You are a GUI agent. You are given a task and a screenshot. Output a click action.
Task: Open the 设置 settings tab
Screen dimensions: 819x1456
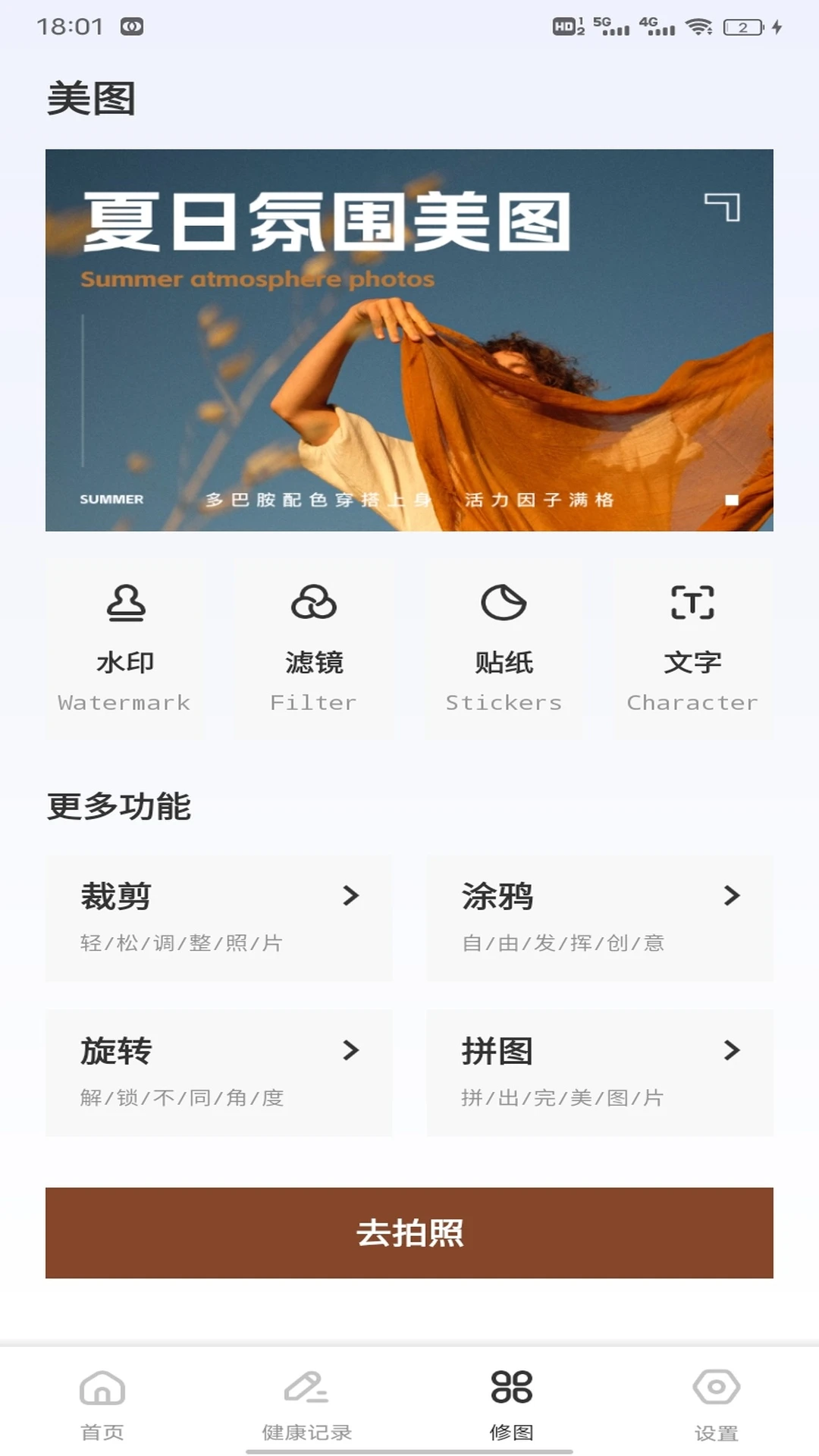tap(716, 1404)
